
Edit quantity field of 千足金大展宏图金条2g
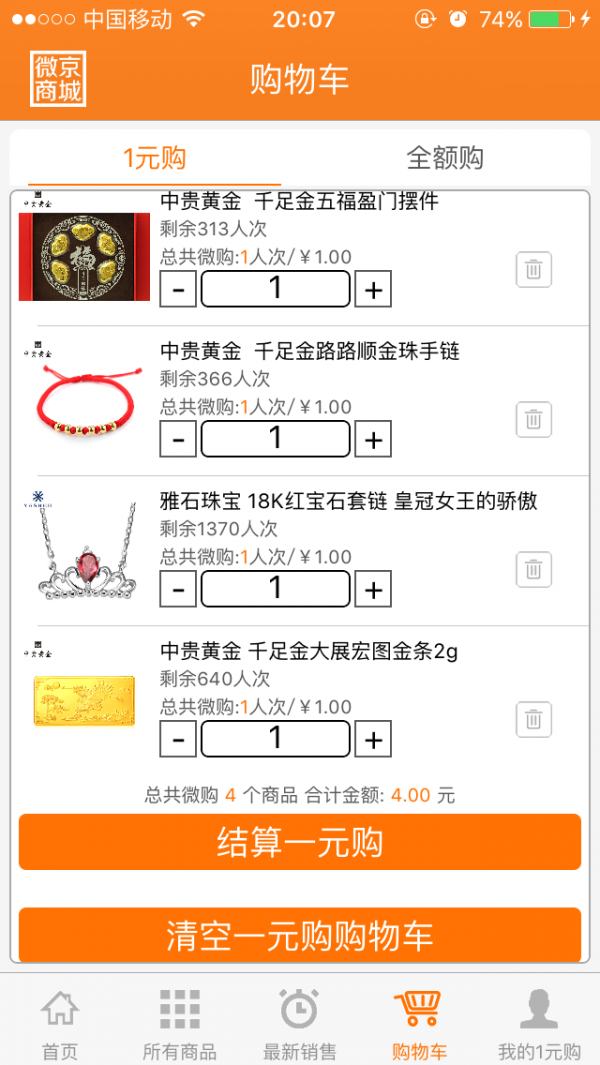click(276, 739)
